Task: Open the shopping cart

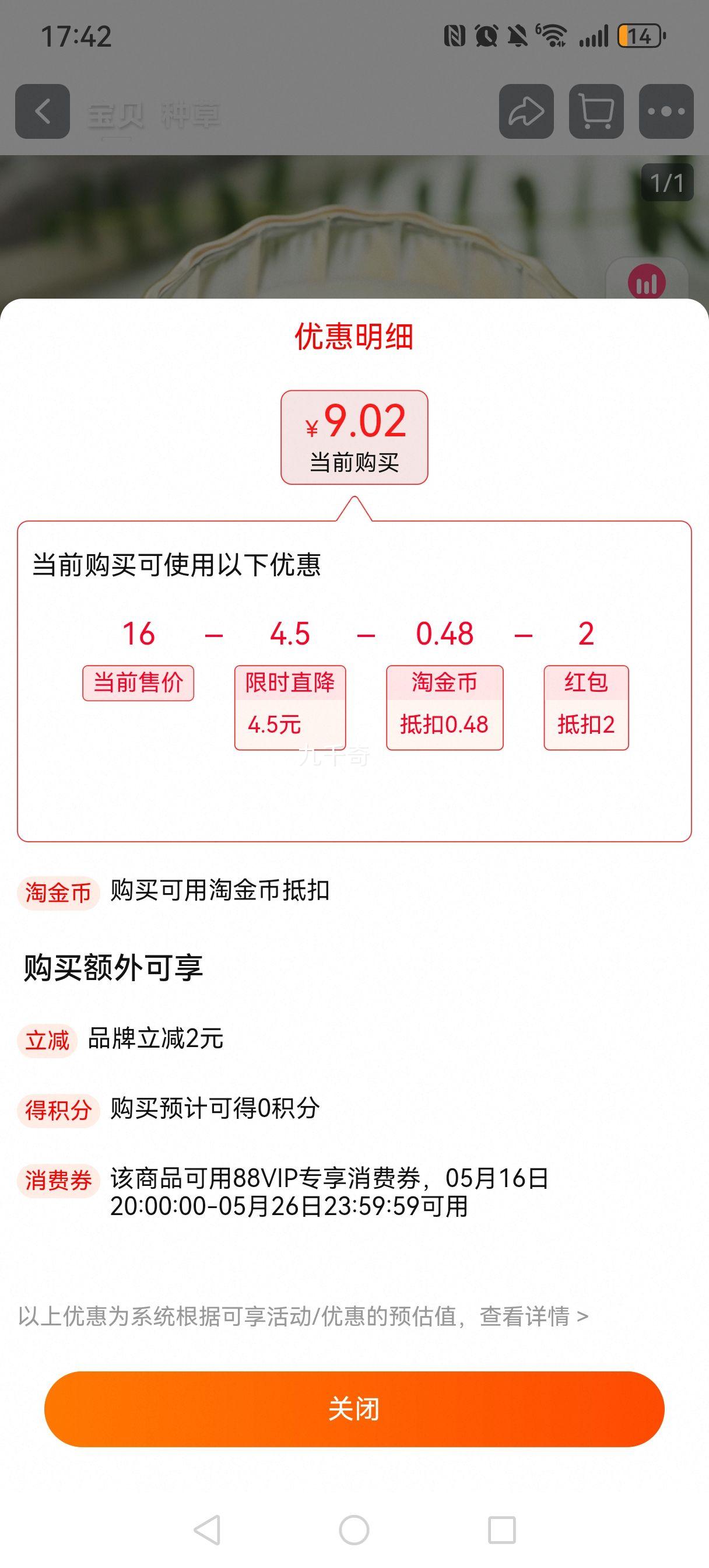Action: [596, 111]
